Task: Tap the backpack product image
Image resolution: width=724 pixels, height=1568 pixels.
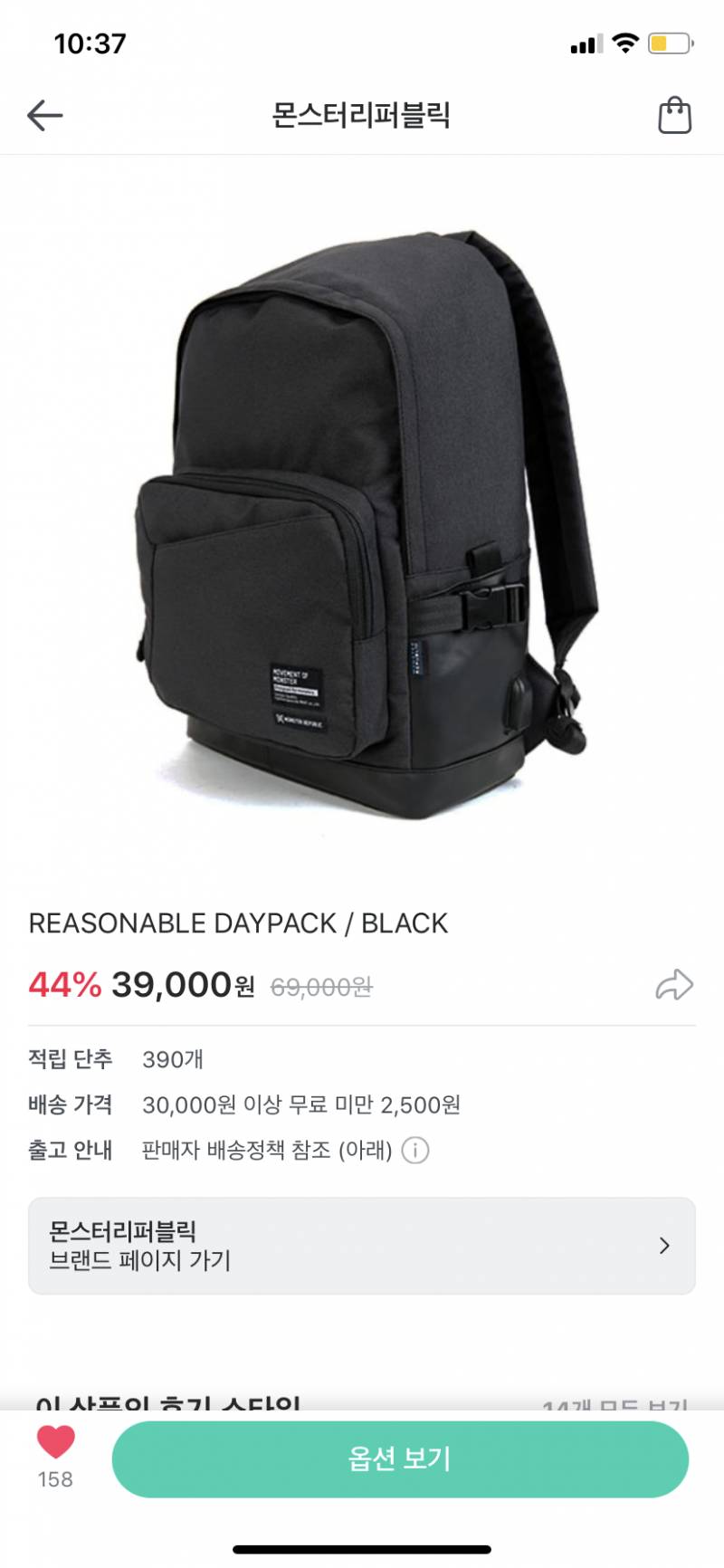Action: tap(362, 525)
